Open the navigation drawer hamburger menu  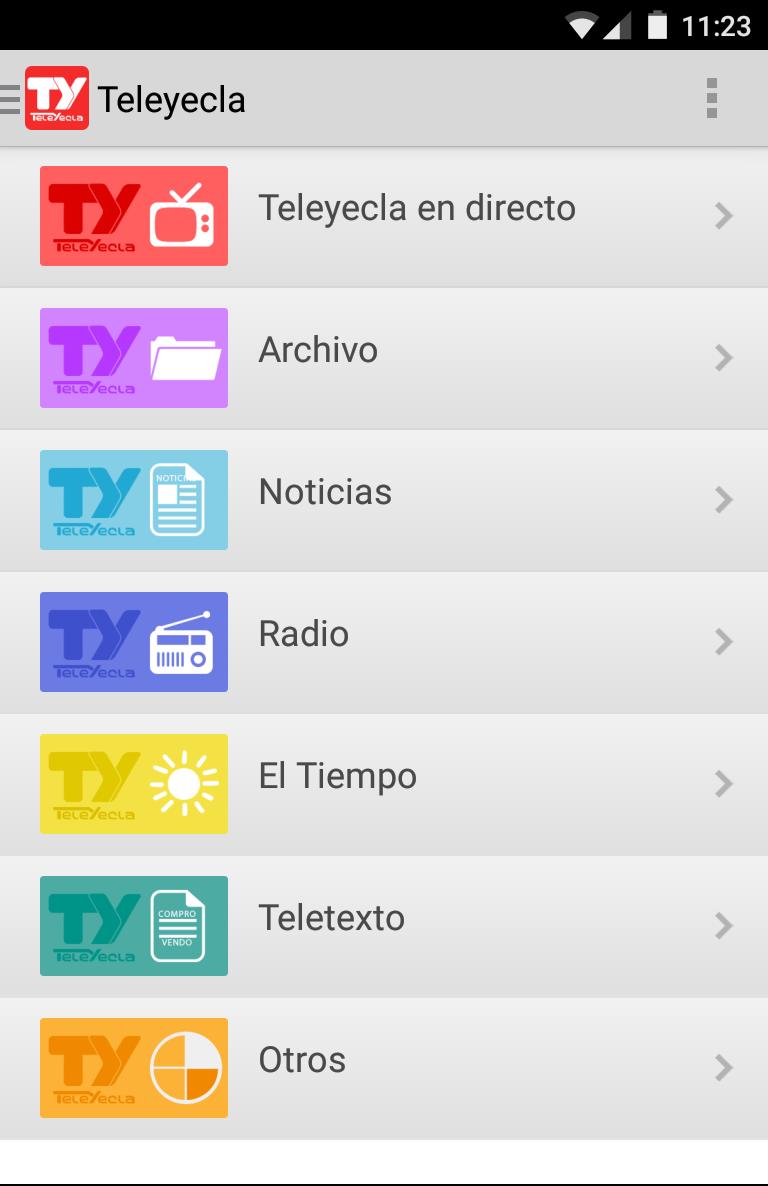click(10, 98)
